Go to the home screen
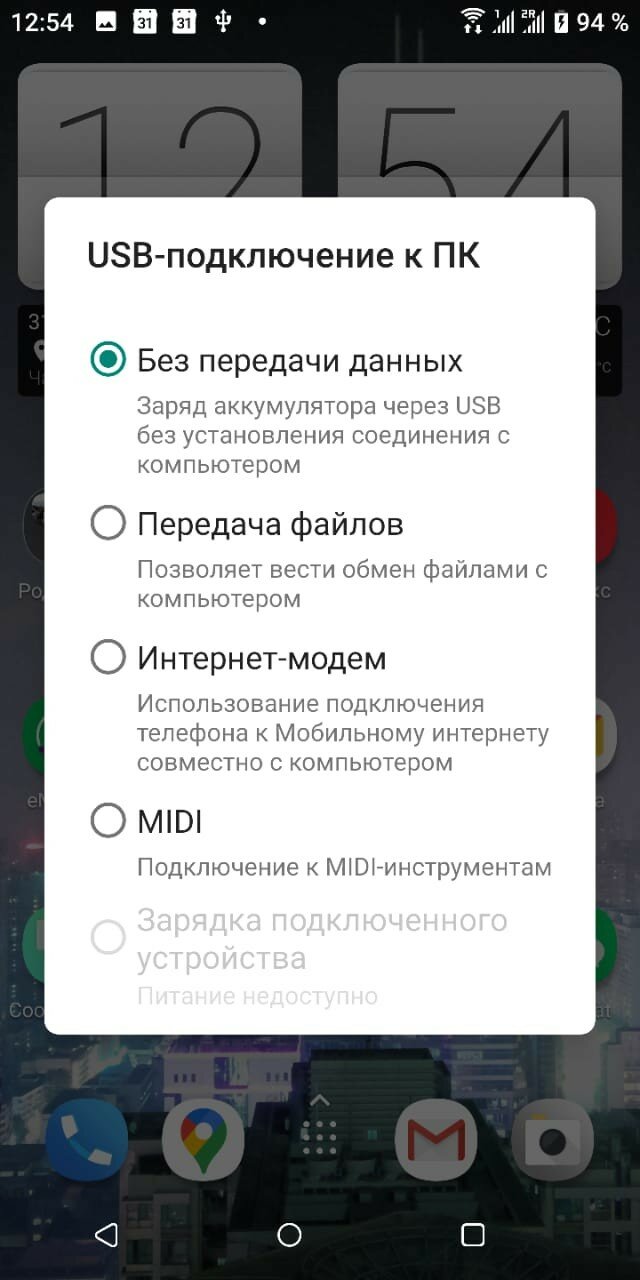 (289, 1235)
